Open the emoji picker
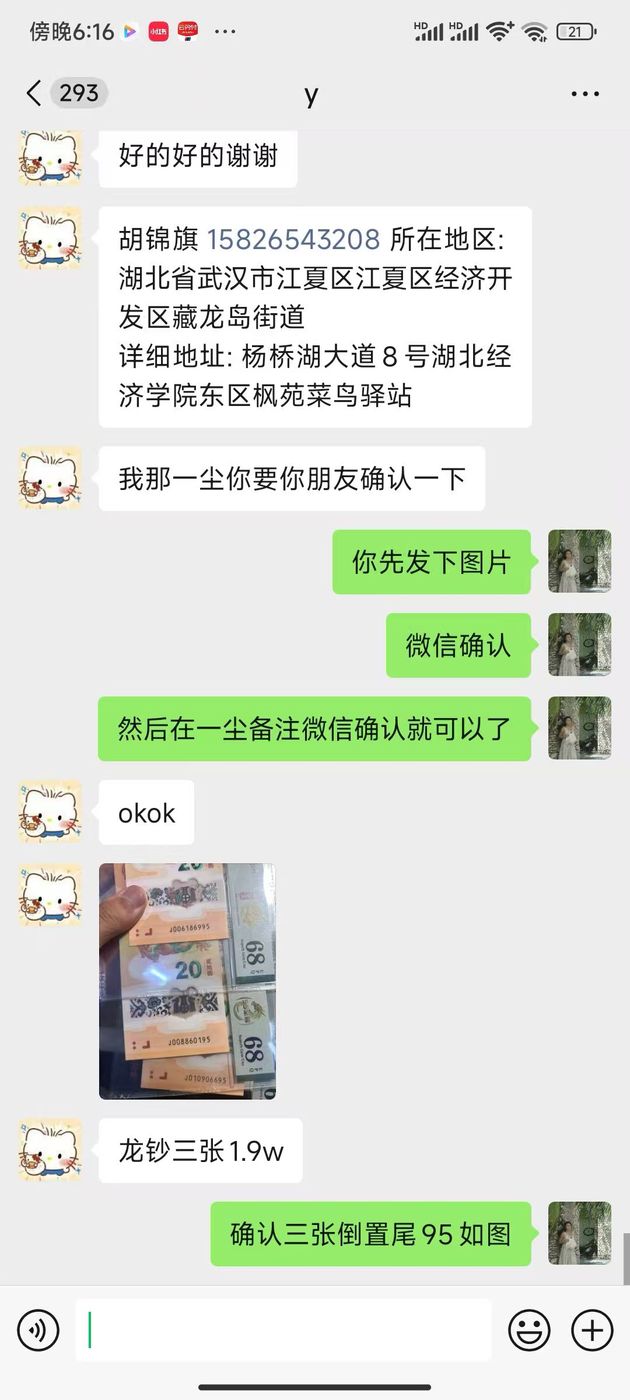630x1400 pixels. pyautogui.click(x=530, y=1331)
